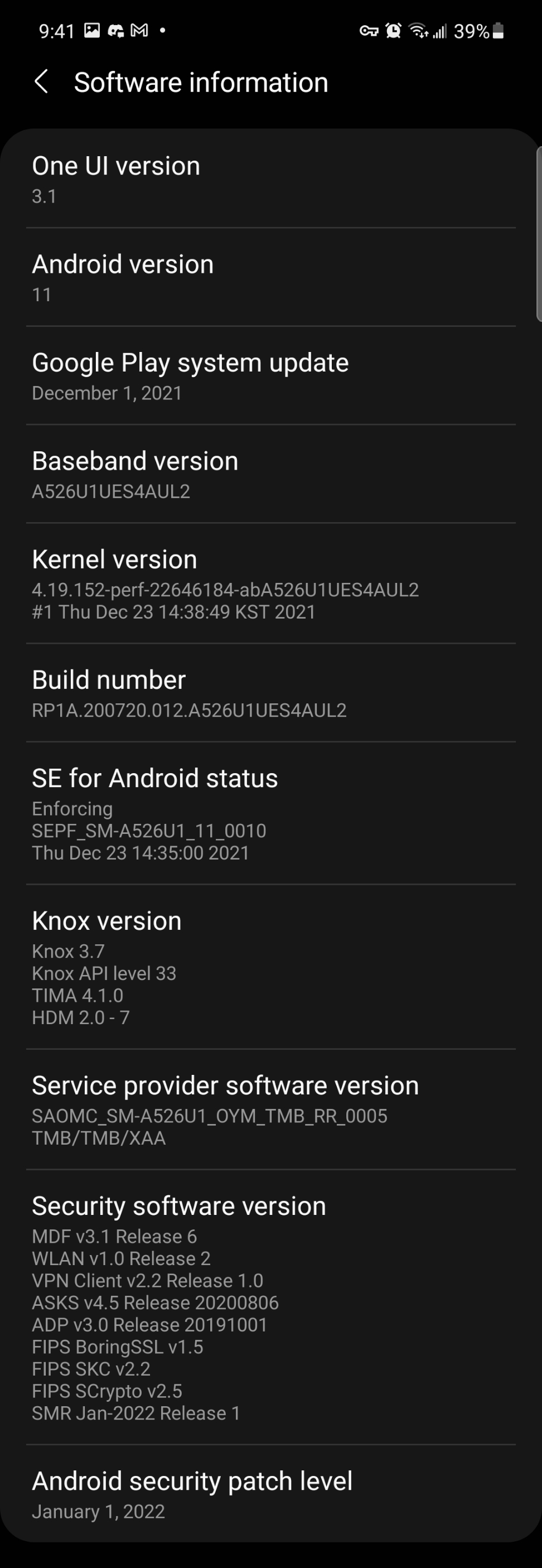Tap the Baseband version entry

270,474
